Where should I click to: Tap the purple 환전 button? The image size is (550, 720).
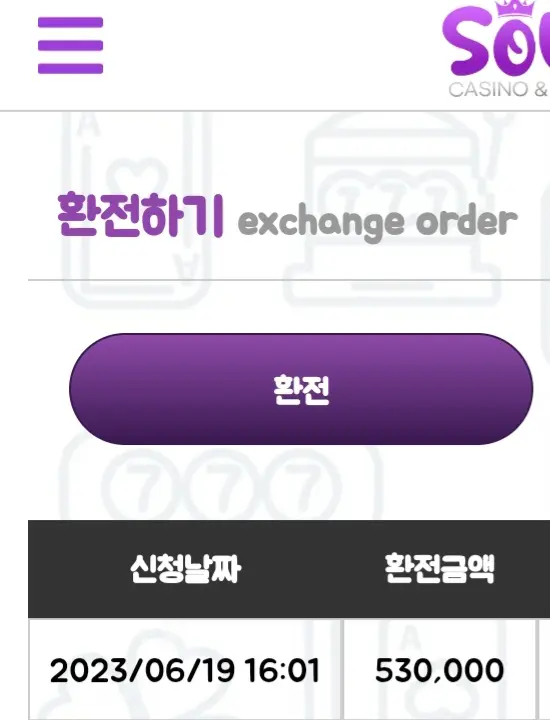[301, 389]
